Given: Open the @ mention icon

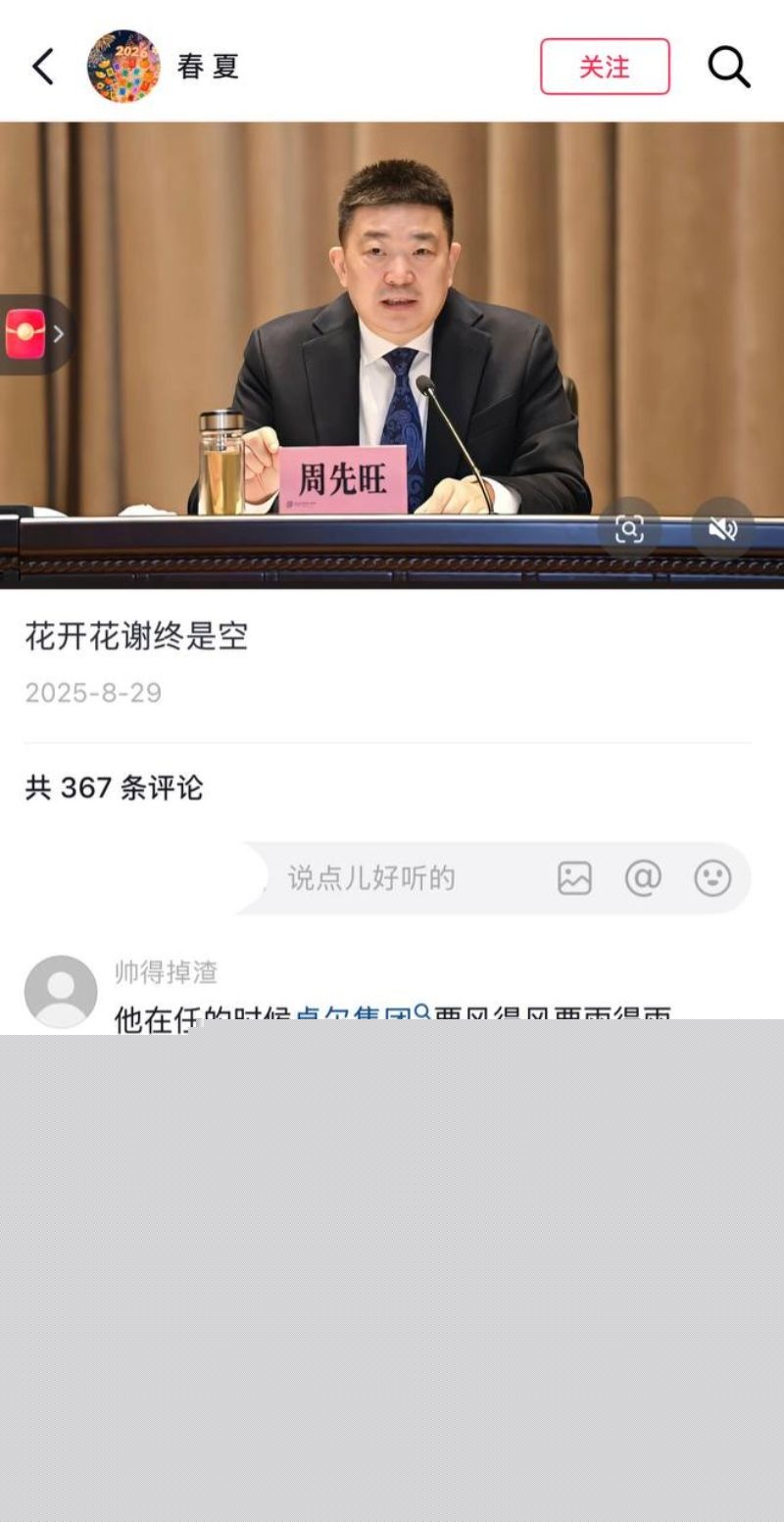Looking at the screenshot, I should pos(644,878).
